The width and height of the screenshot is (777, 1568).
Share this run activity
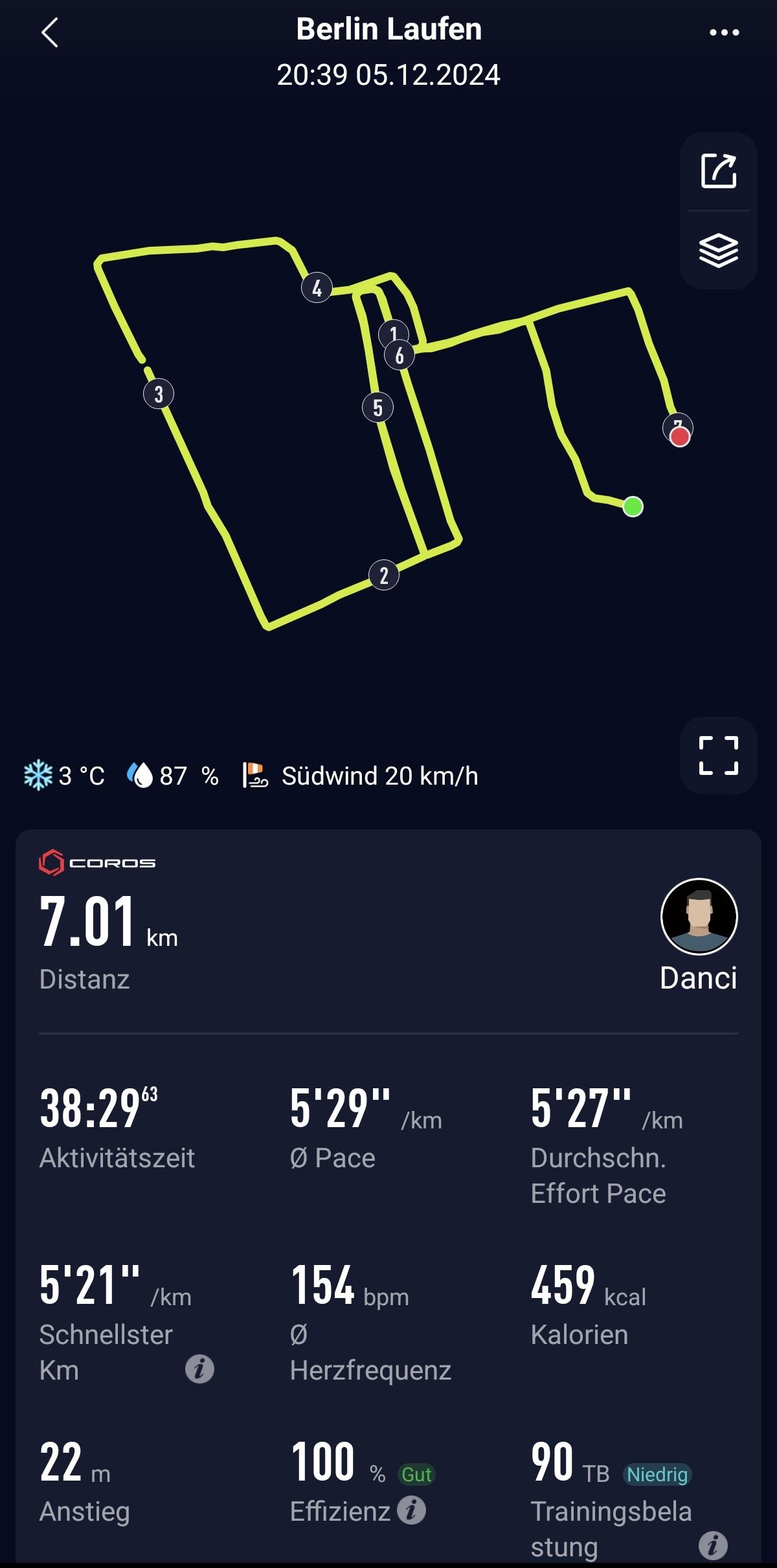[x=718, y=172]
